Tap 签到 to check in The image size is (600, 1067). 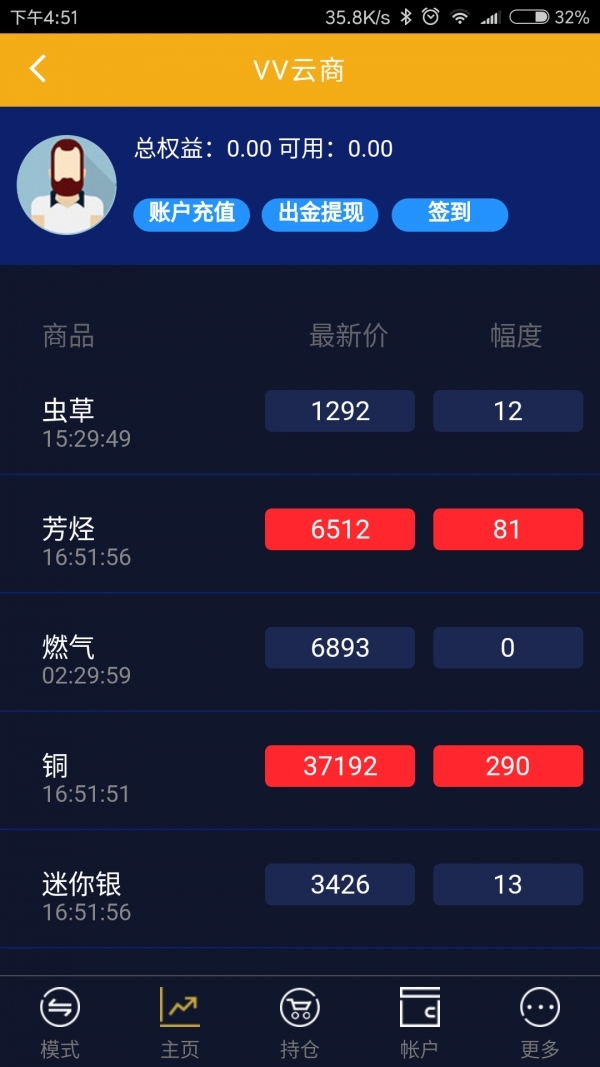449,213
